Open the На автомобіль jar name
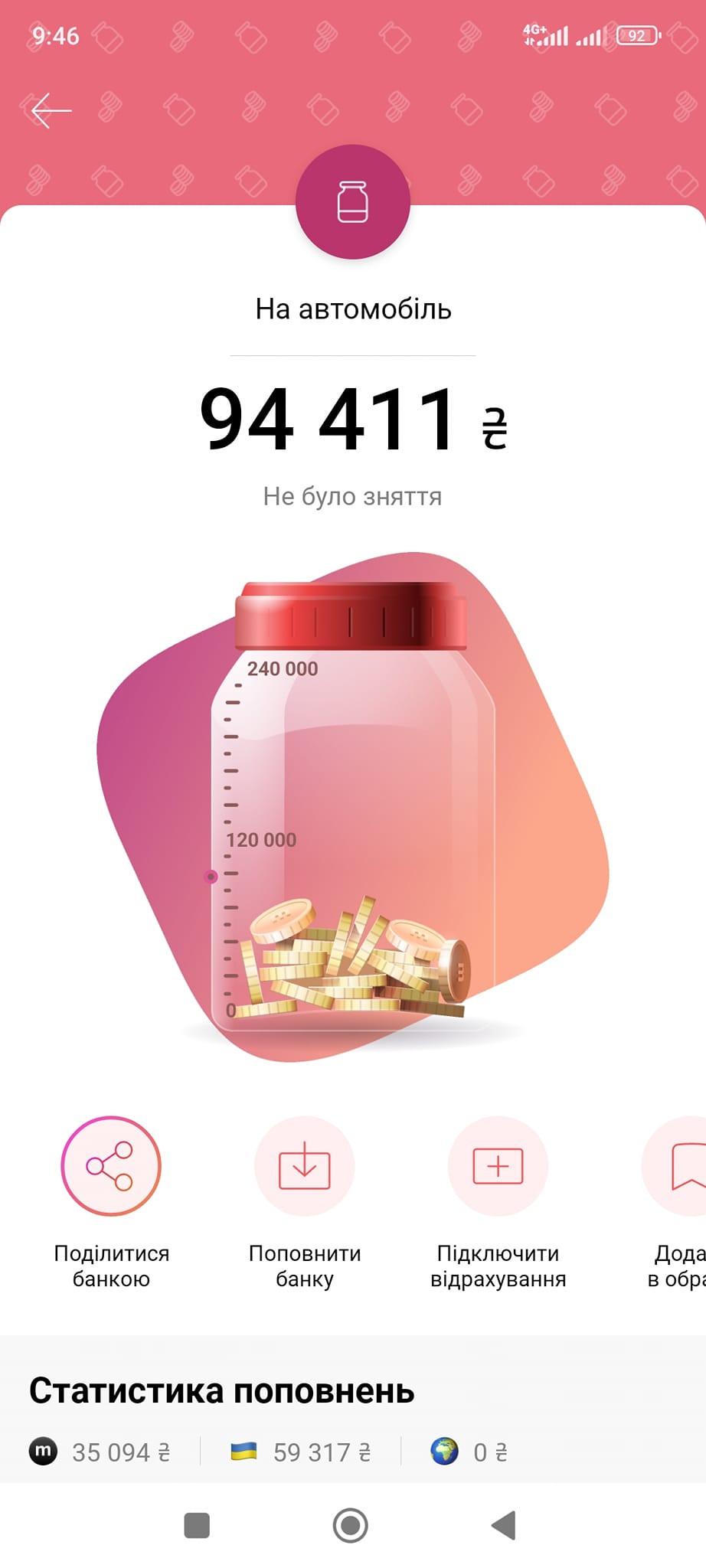 (353, 309)
